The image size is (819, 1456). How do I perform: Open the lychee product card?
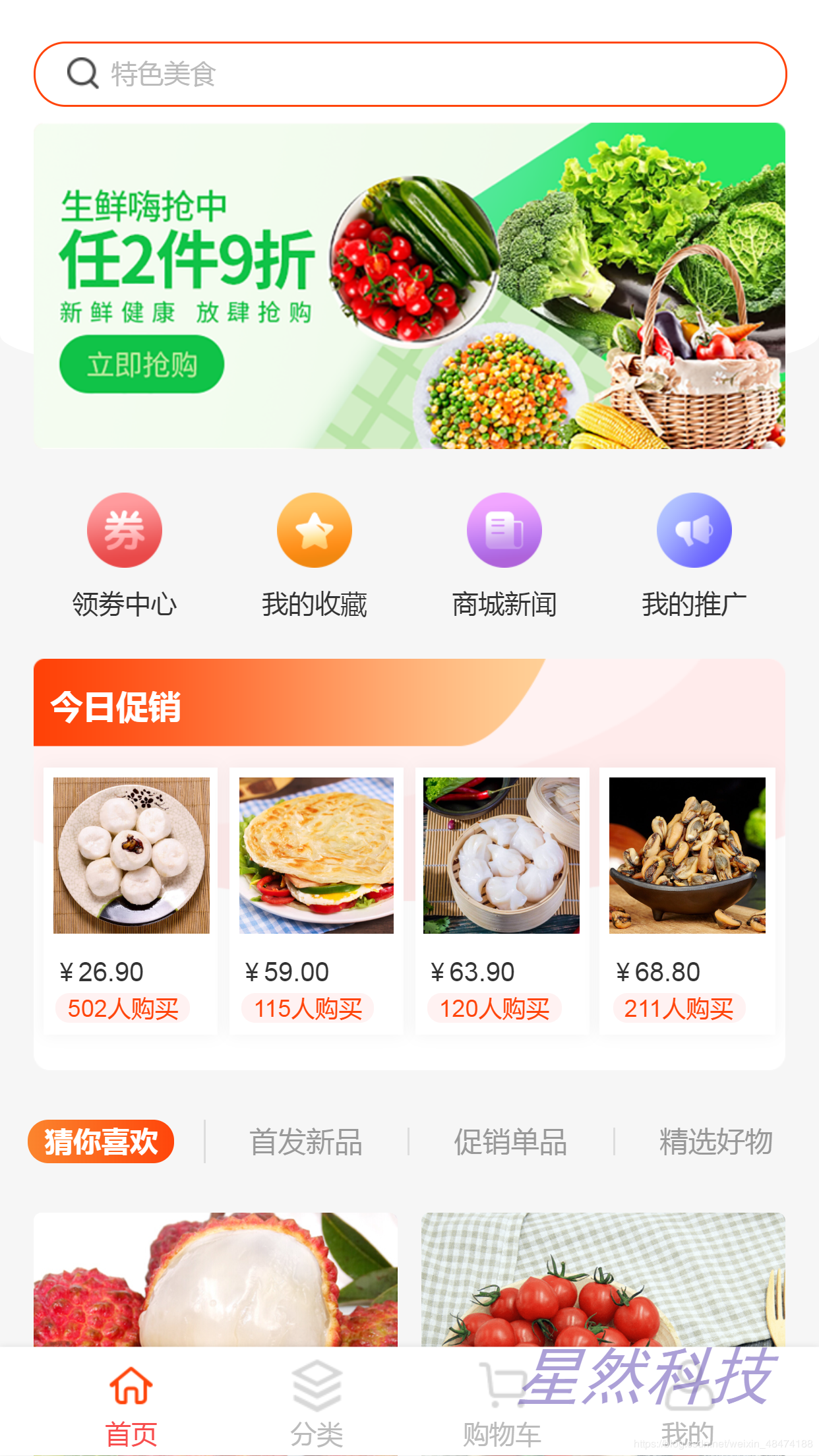pos(216,1279)
